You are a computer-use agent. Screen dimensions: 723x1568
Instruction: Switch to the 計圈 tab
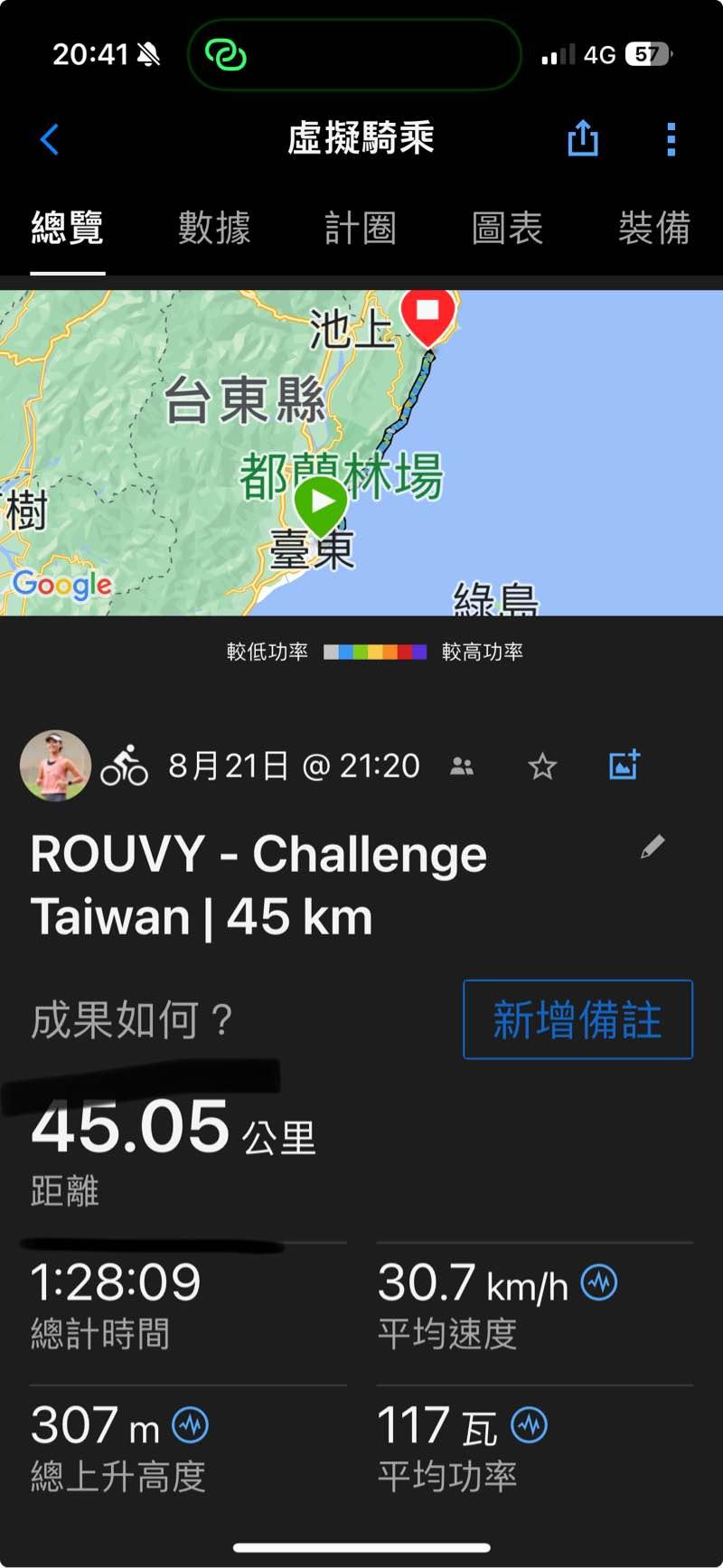[360, 228]
